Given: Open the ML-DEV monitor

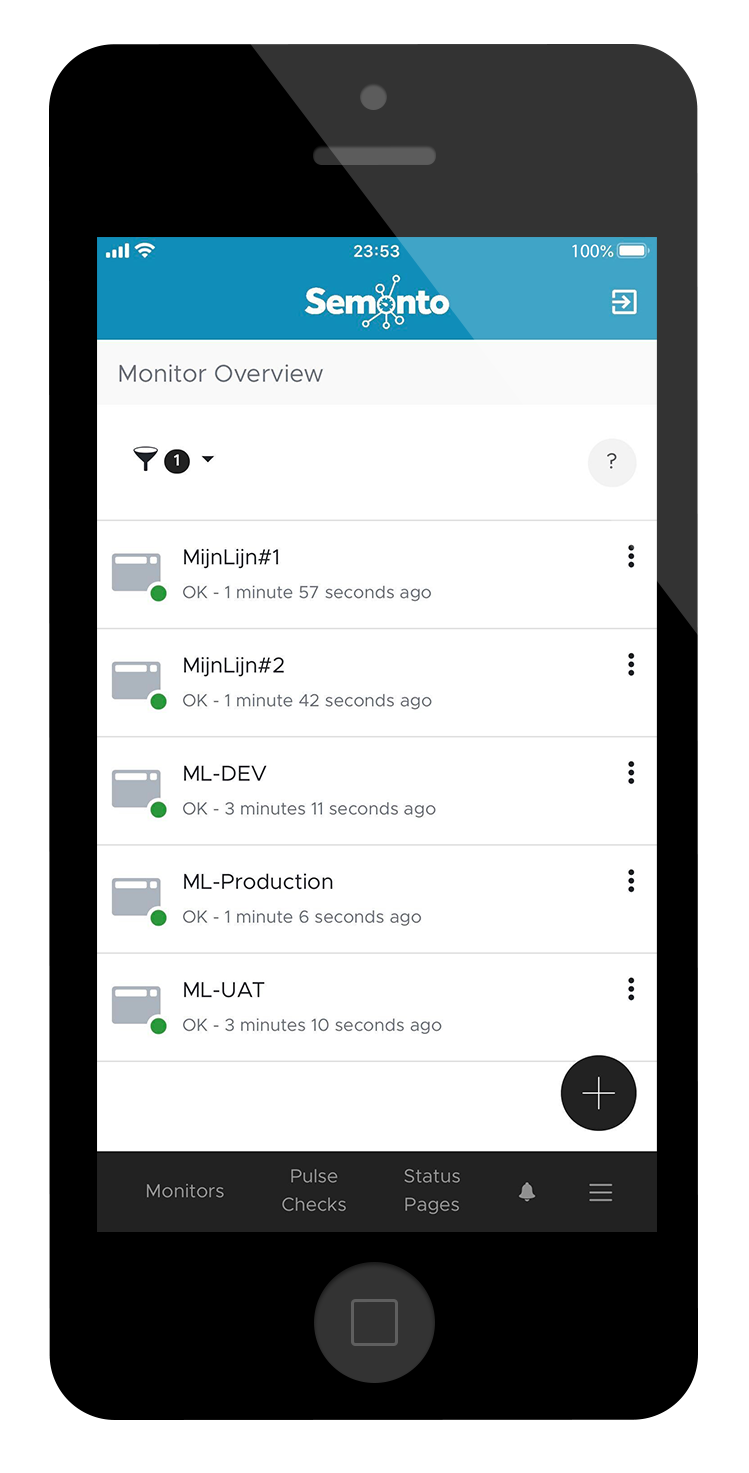Looking at the screenshot, I should click(x=300, y=790).
